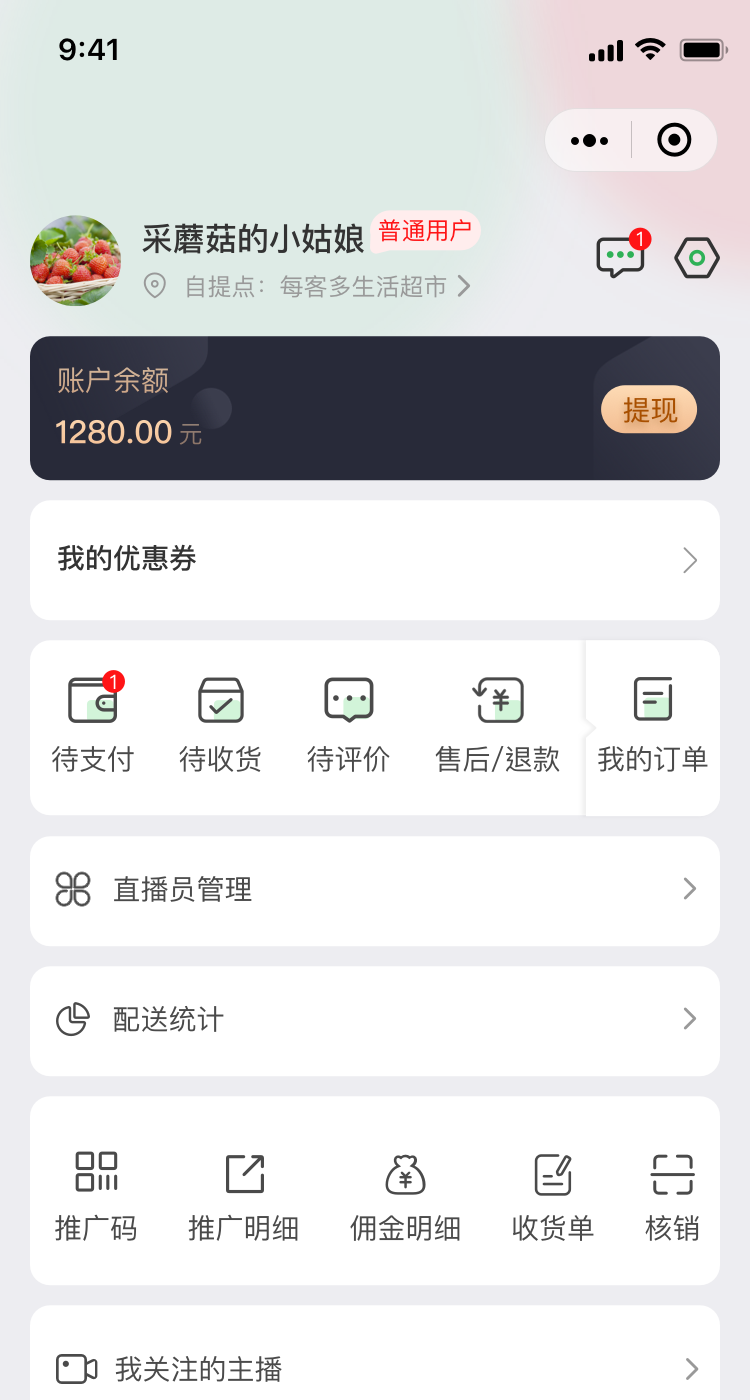The width and height of the screenshot is (750, 1400).
Task: Open 我关注的主播 followed streamers
Action: 375,1369
